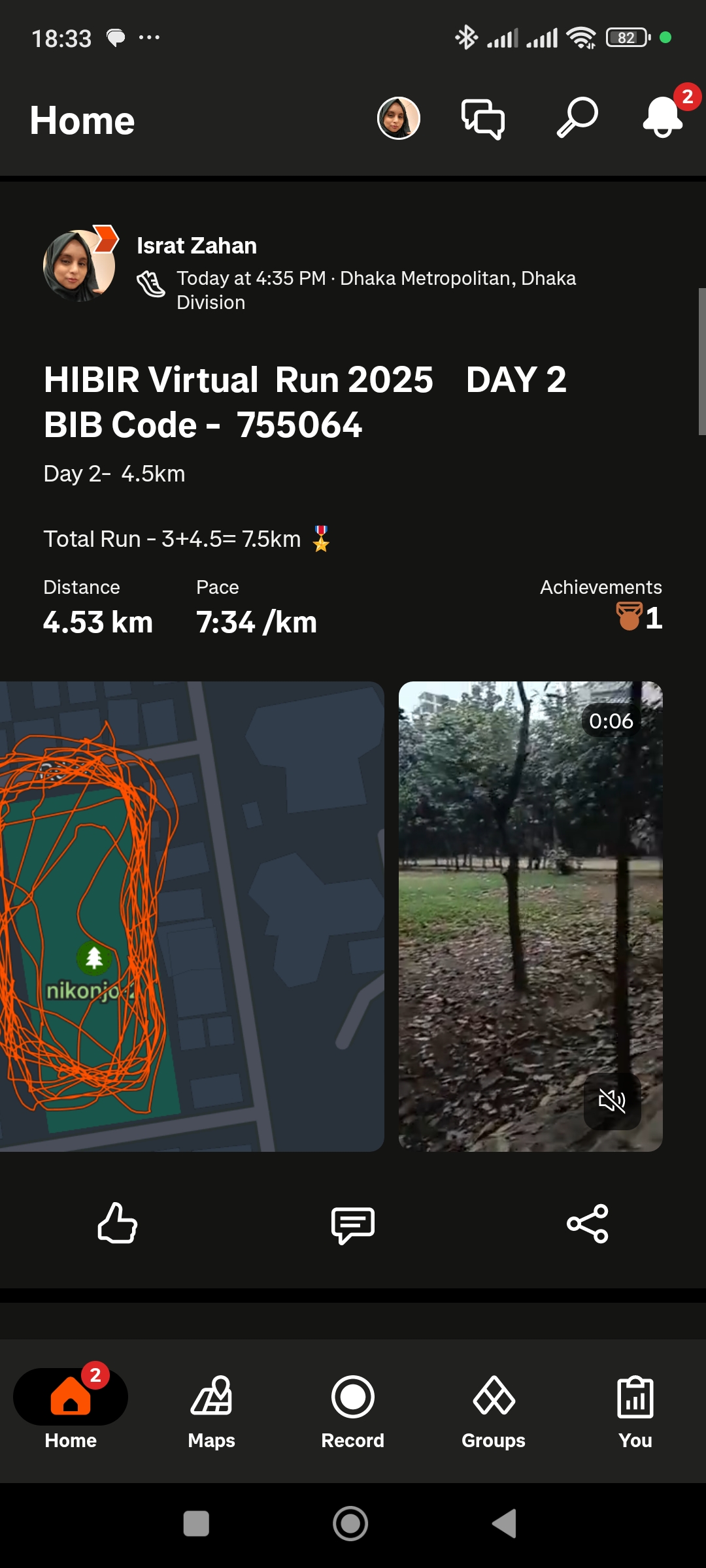Play the 0:06 park video
Screen dimensions: 706x1568
[531, 916]
